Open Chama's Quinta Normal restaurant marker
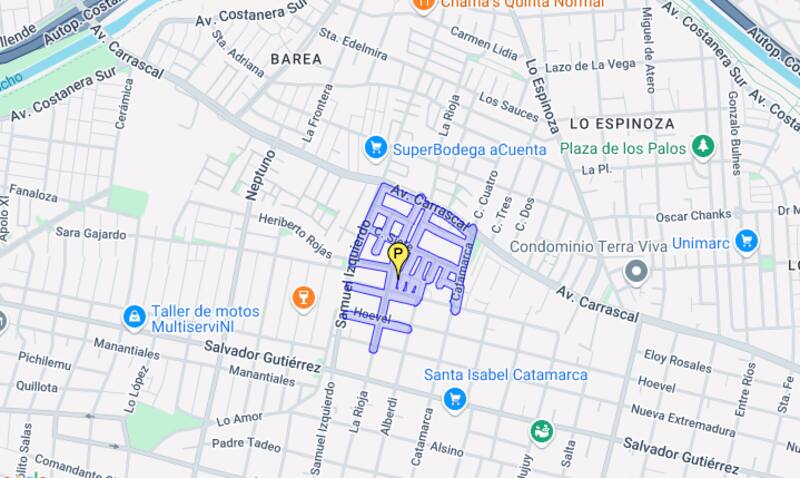The width and height of the screenshot is (800, 478). (424, 5)
